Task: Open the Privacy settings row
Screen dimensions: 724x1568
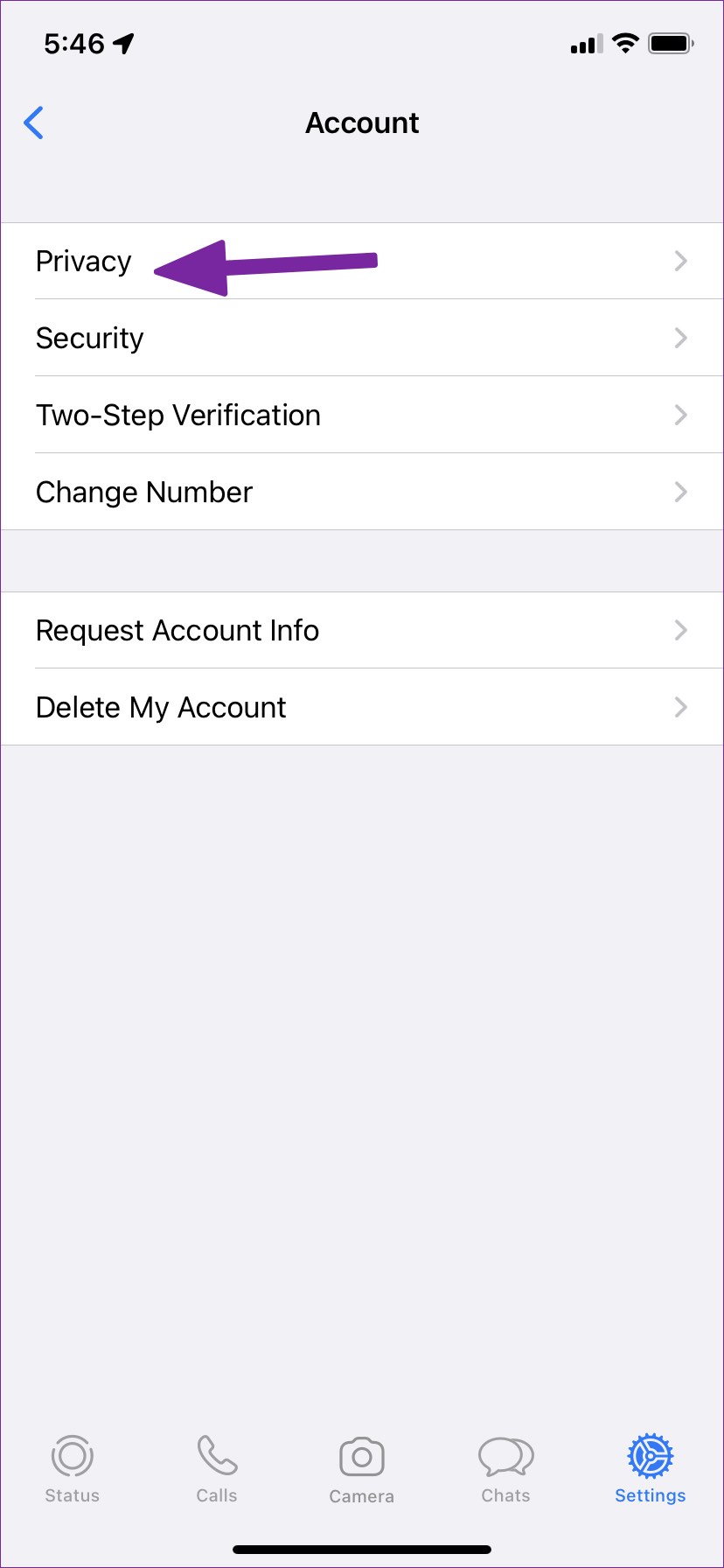Action: (362, 261)
